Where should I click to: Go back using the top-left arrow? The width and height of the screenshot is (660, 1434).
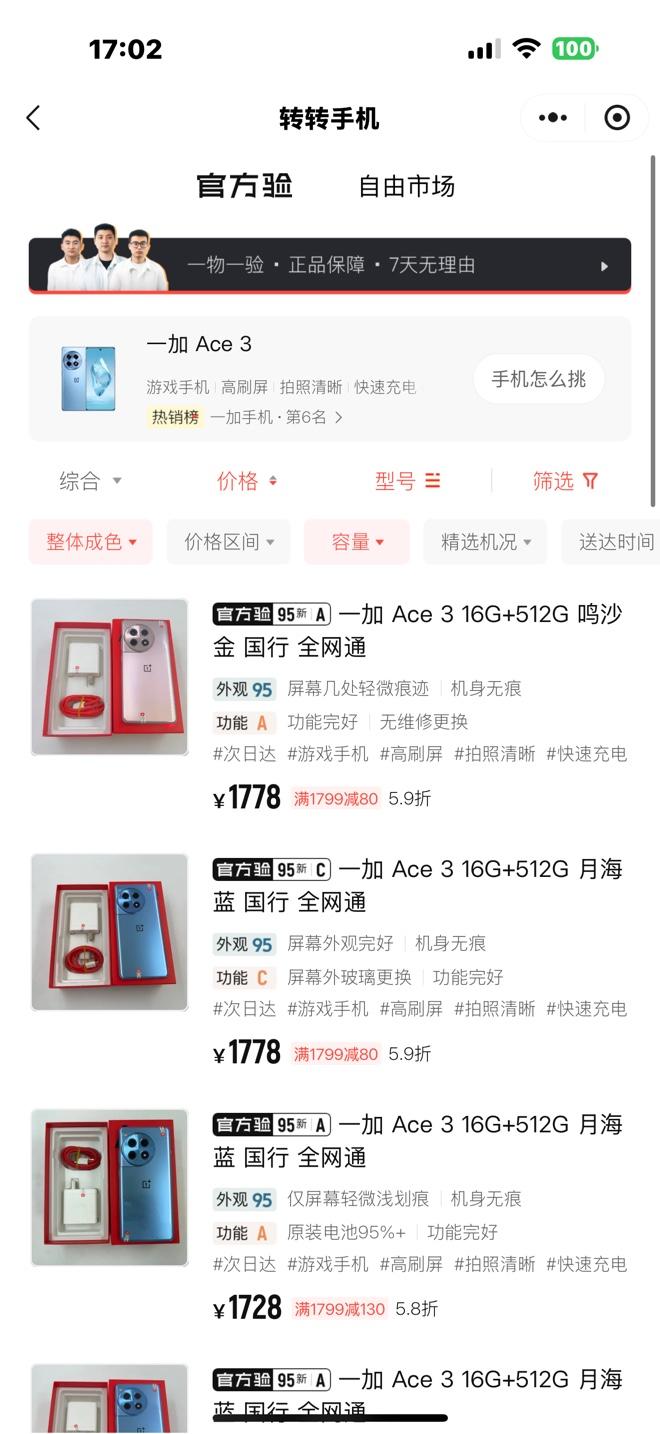[33, 118]
